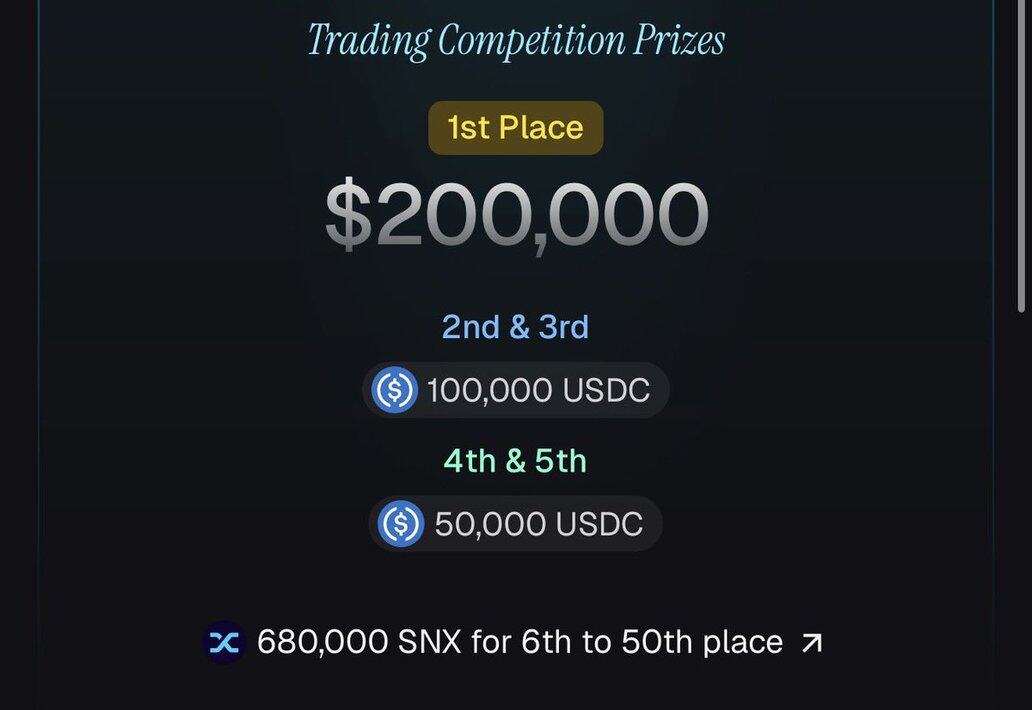
Task: Open the 680,000 SNX for 6th to 50th place link
Action: point(519,642)
